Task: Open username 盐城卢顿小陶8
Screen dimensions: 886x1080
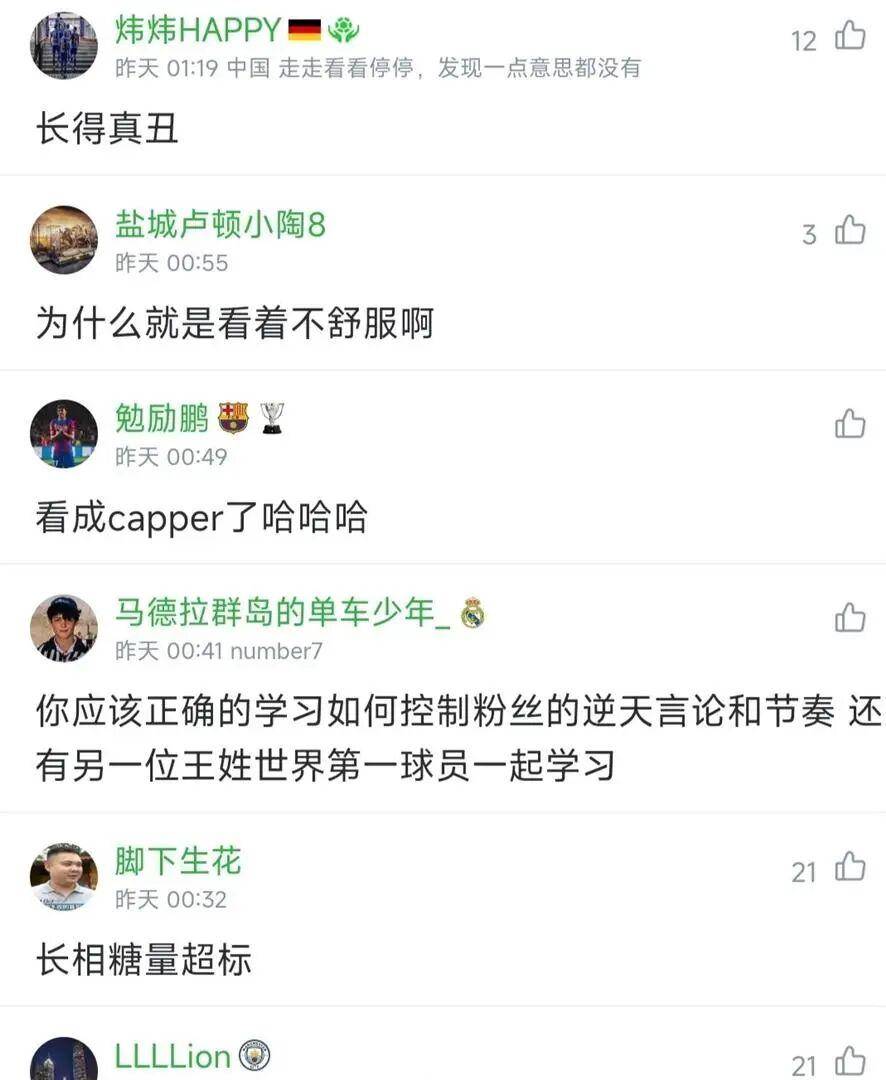Action: coord(220,225)
